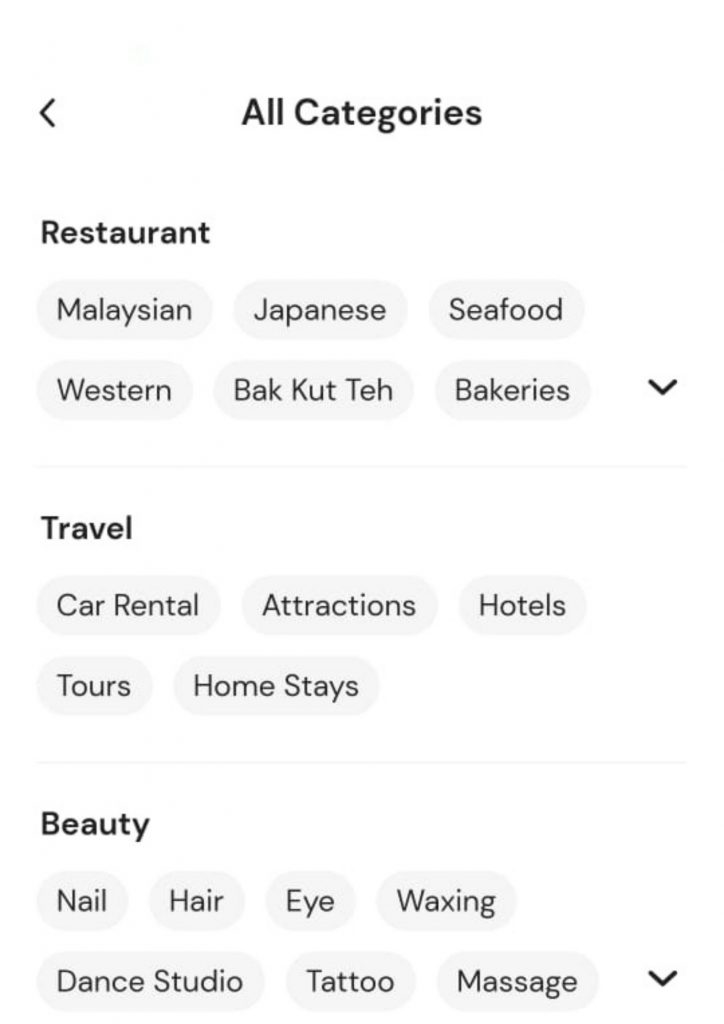The width and height of the screenshot is (724, 1024).
Task: Browse the Bakeries category
Action: click(x=512, y=390)
